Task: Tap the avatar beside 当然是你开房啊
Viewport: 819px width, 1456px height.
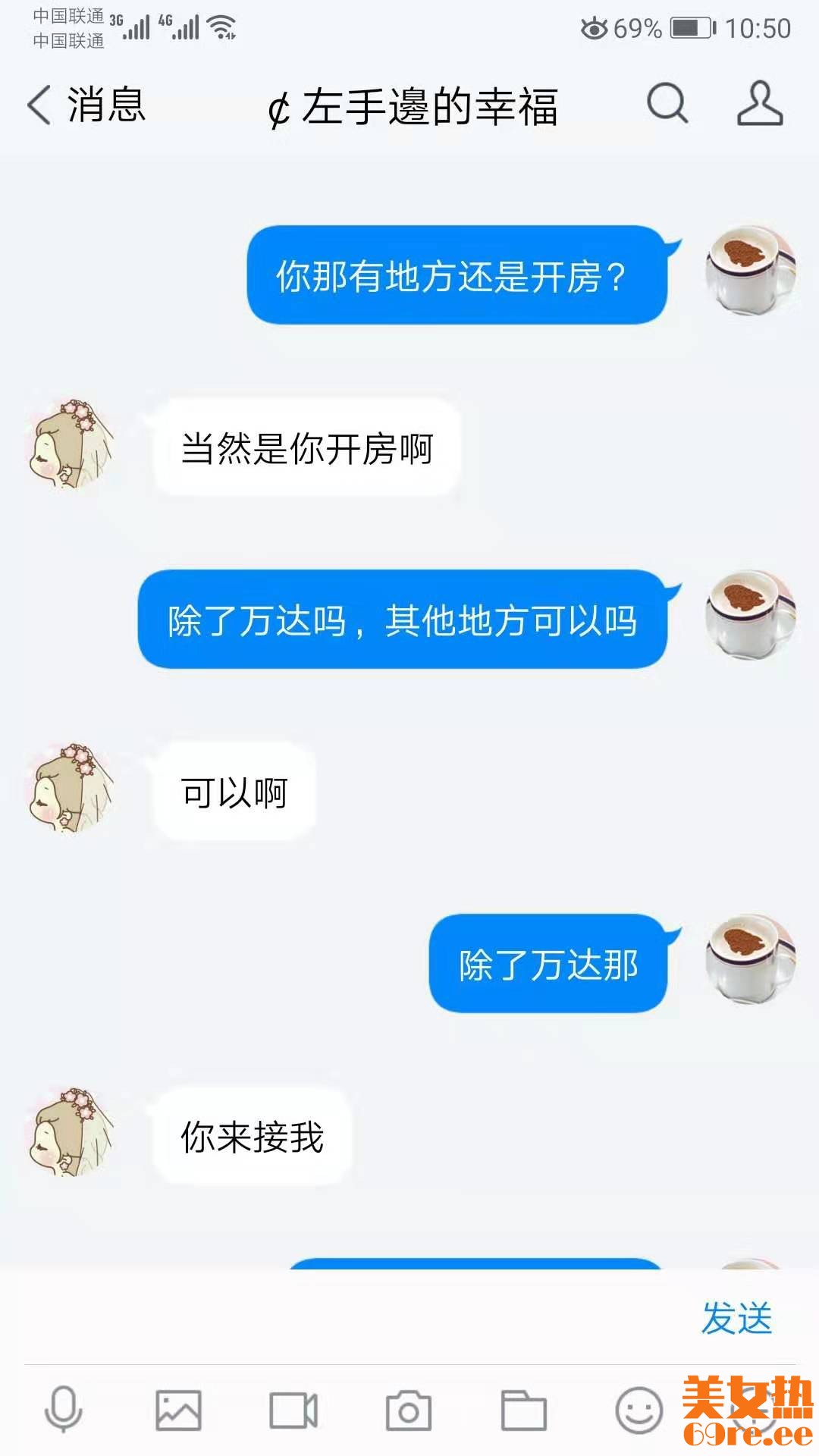Action: 71,447
